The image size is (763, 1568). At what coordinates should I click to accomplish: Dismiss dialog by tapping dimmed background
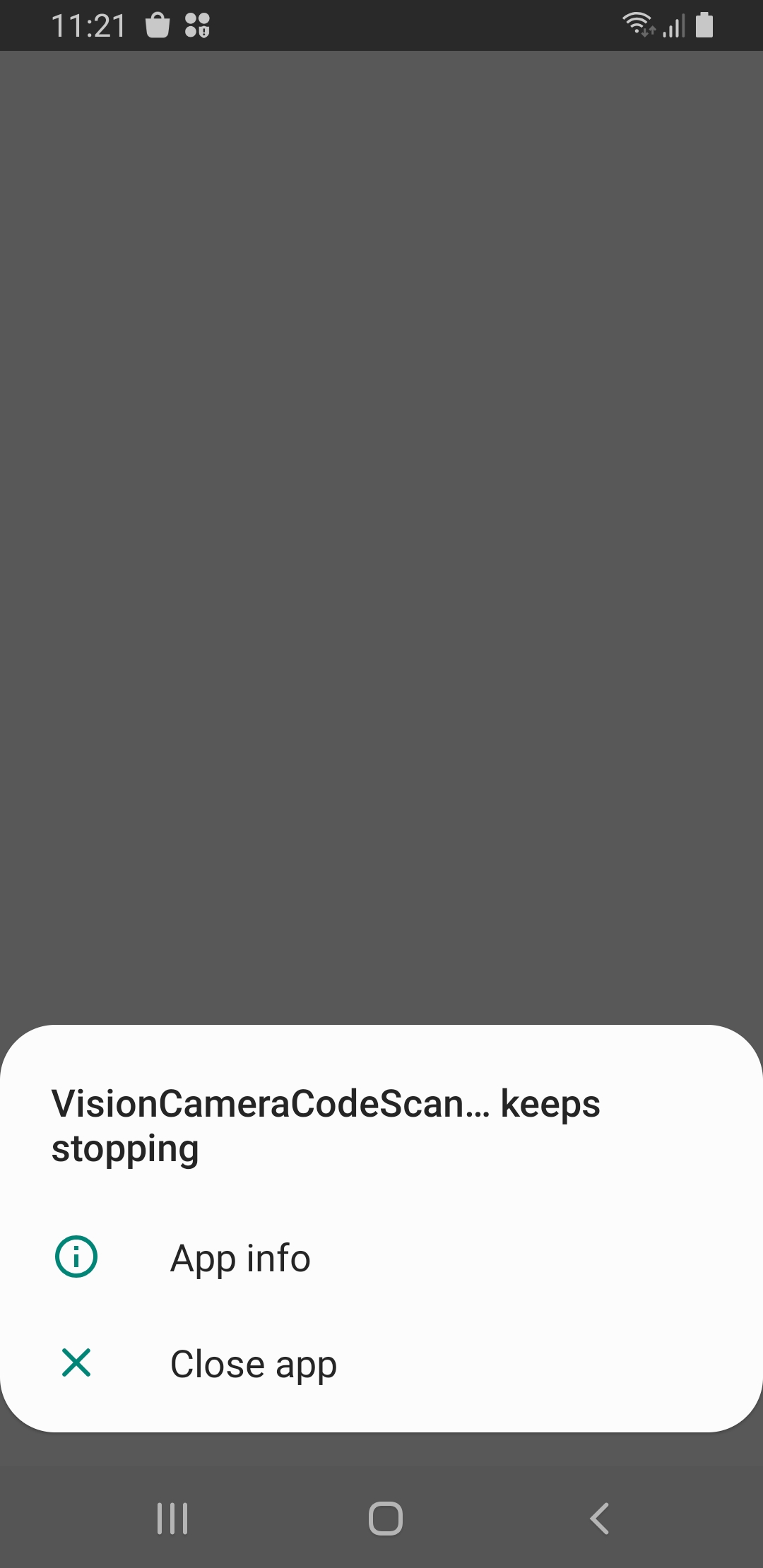381,494
